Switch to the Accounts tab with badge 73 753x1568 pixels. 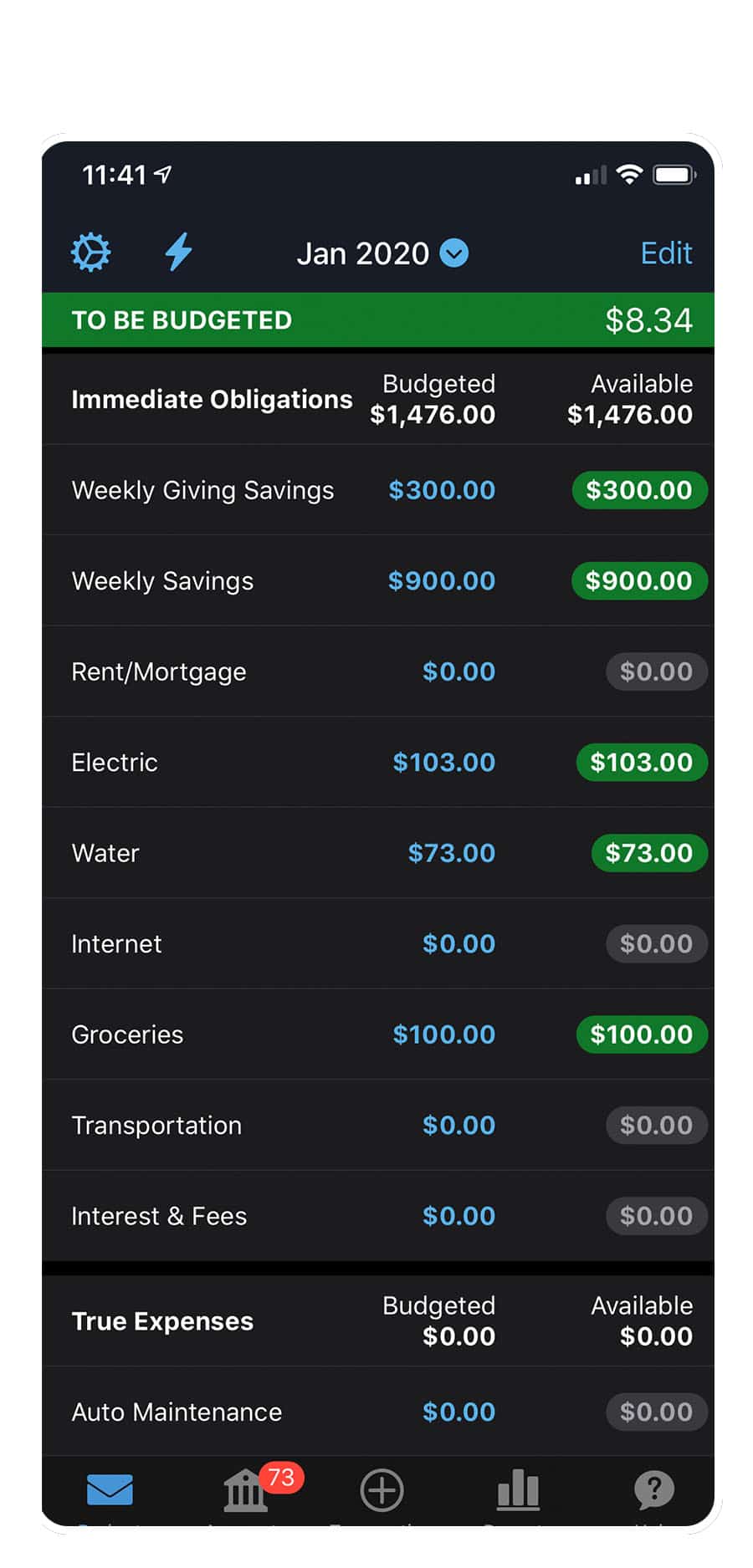click(246, 1490)
